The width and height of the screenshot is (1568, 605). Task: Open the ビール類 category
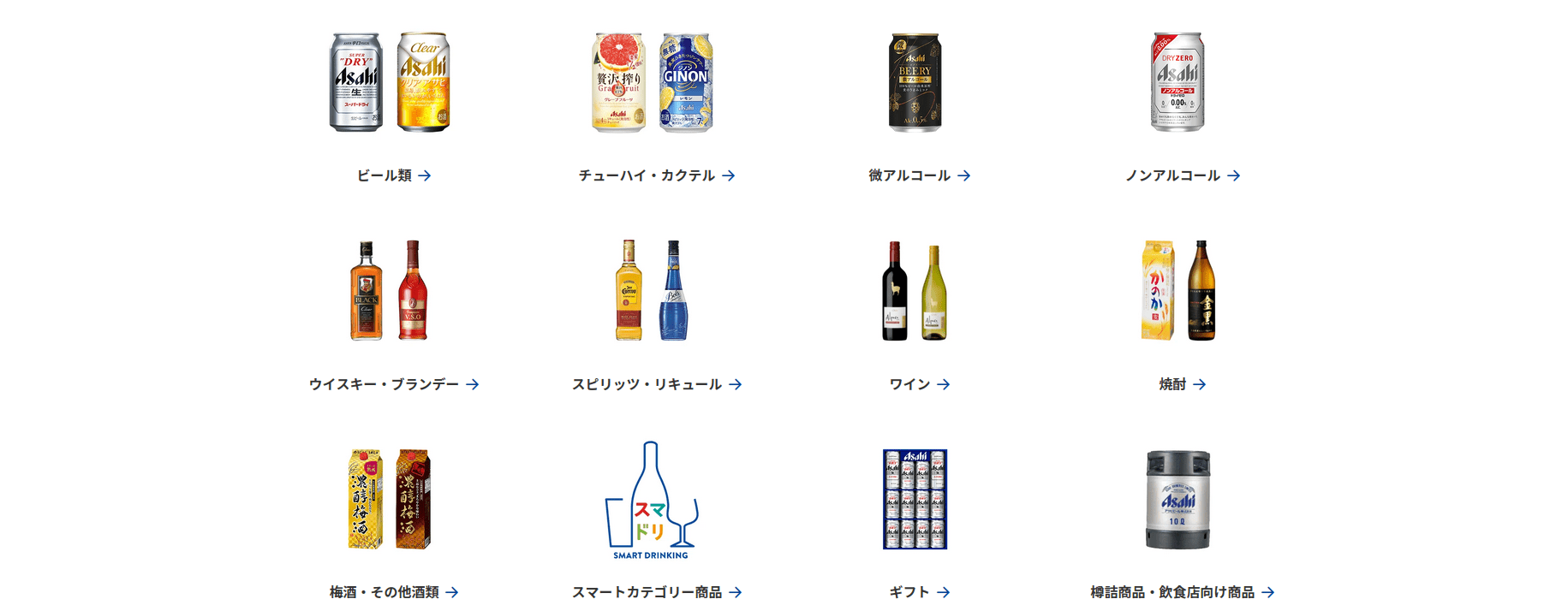(393, 175)
